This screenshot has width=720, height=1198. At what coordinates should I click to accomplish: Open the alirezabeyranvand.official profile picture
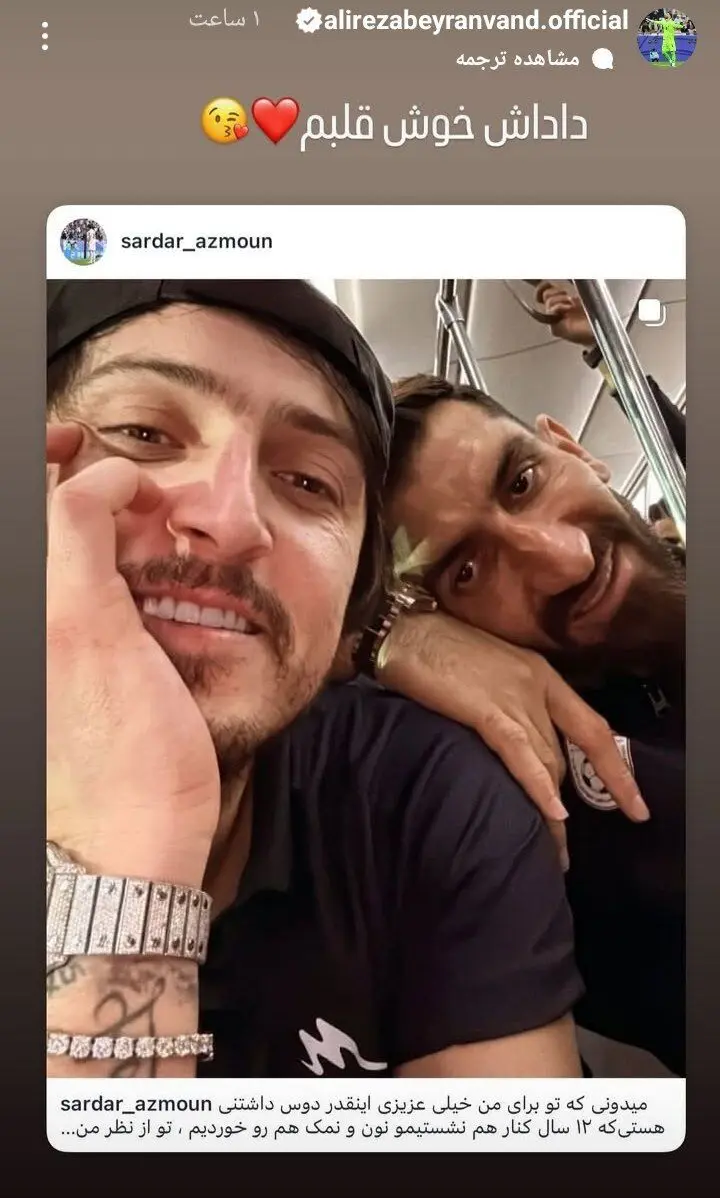click(x=667, y=36)
